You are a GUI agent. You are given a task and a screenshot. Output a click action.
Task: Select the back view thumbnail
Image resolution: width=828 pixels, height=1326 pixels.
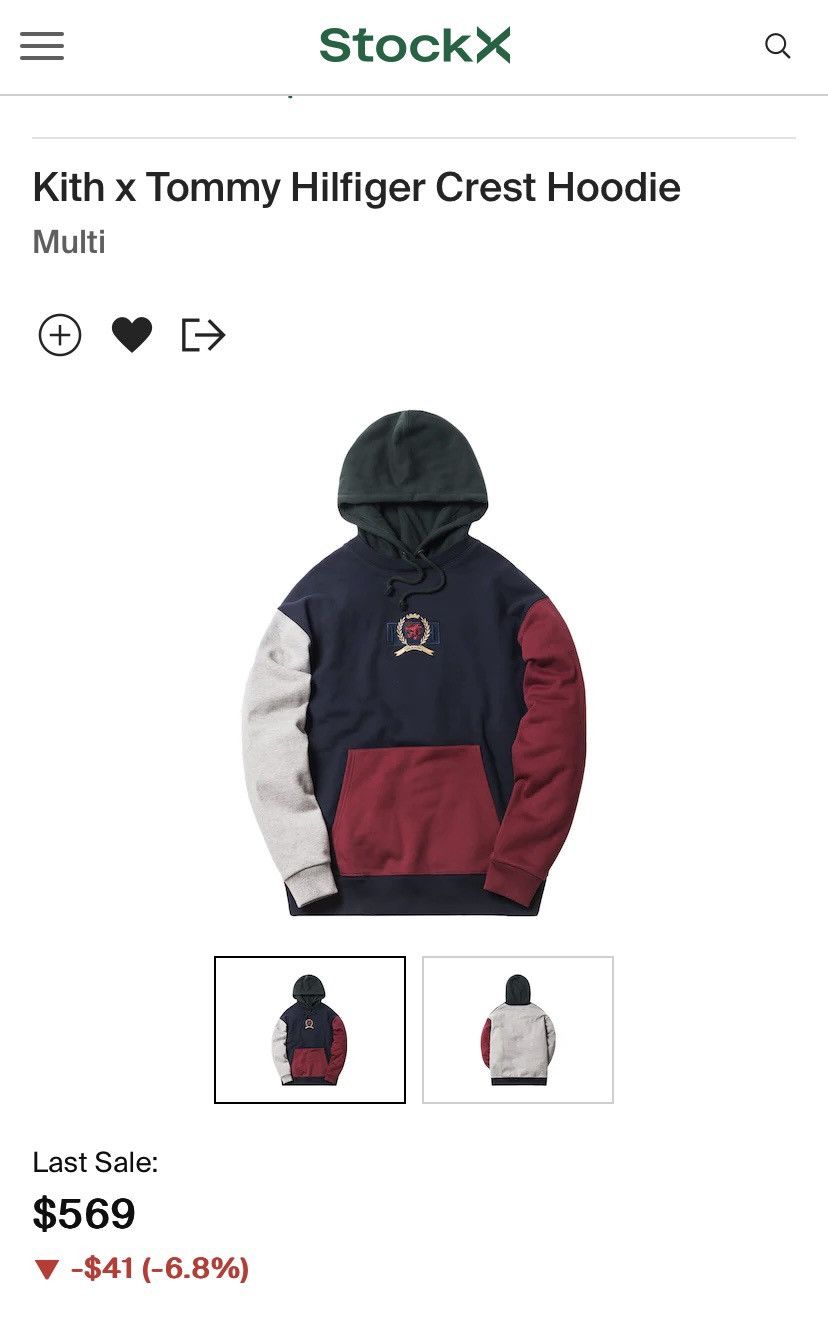click(x=517, y=1030)
